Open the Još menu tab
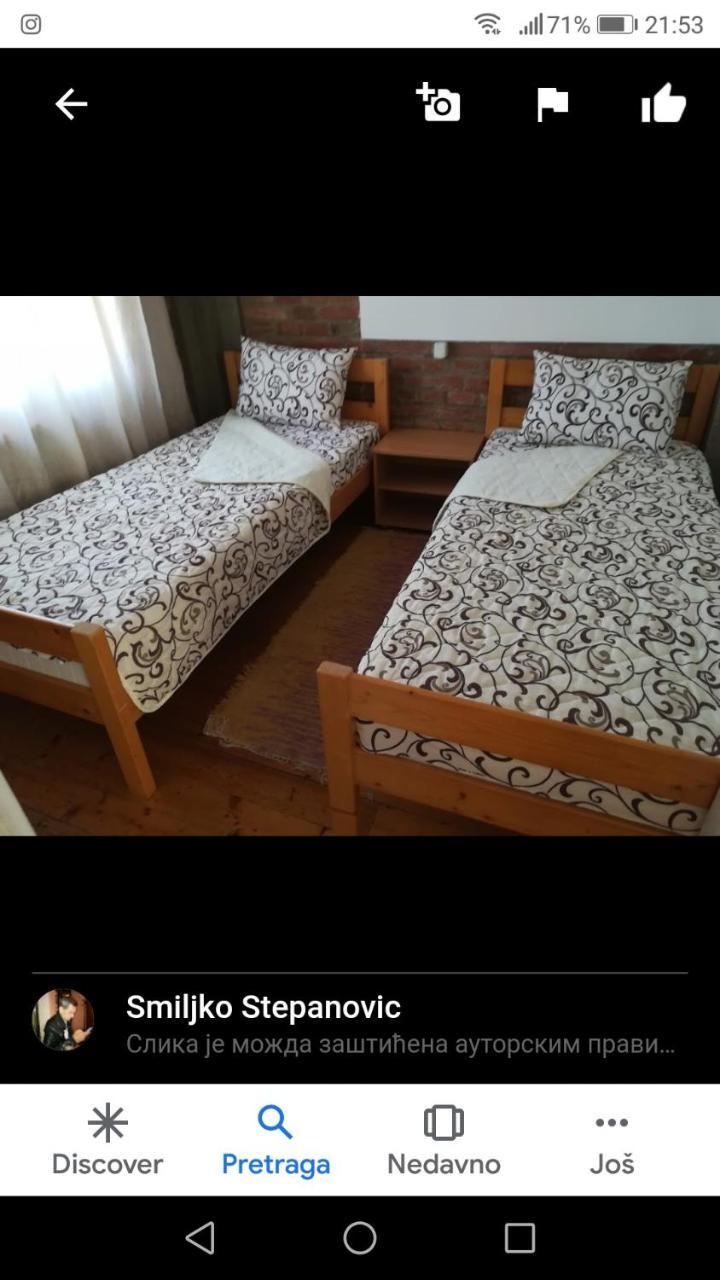 (x=611, y=1140)
